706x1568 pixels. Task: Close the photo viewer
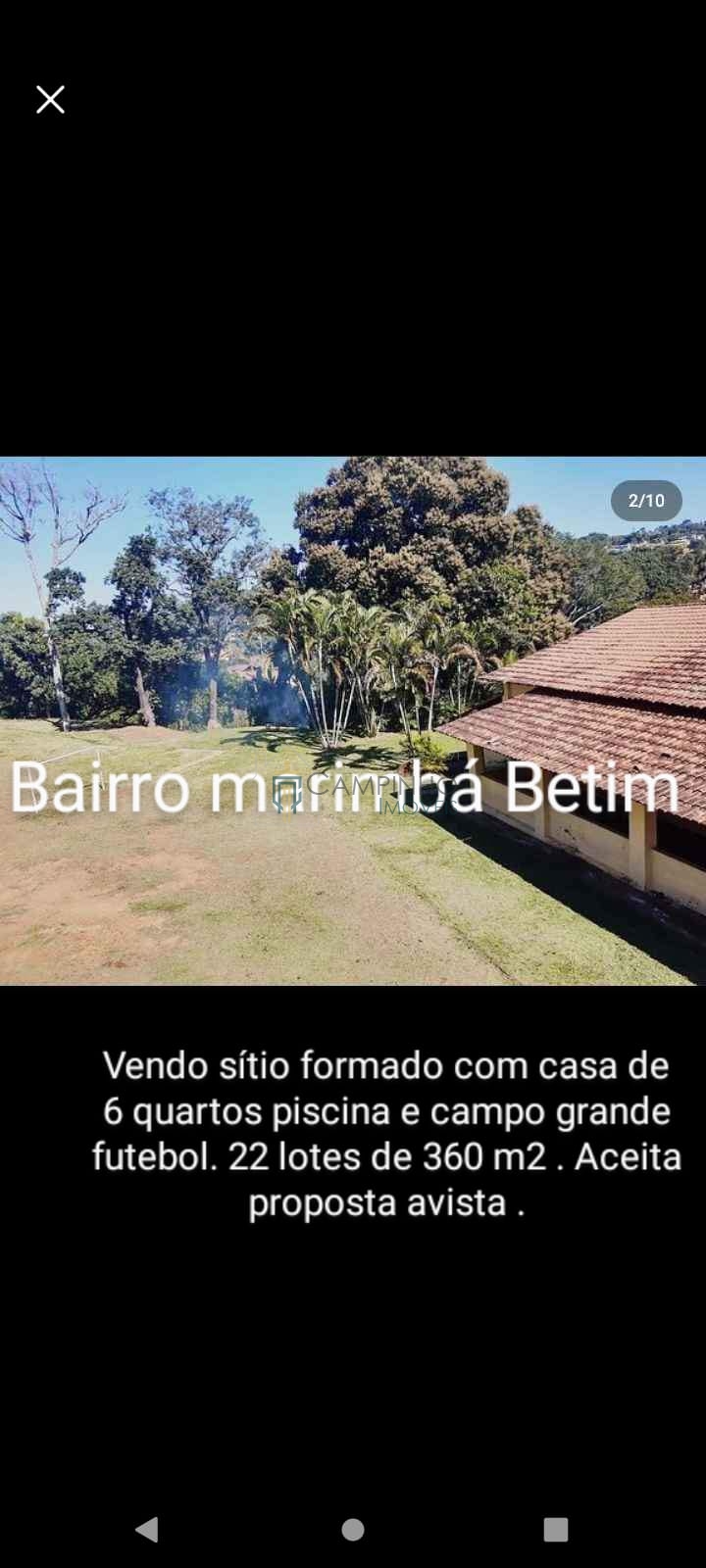tap(50, 99)
